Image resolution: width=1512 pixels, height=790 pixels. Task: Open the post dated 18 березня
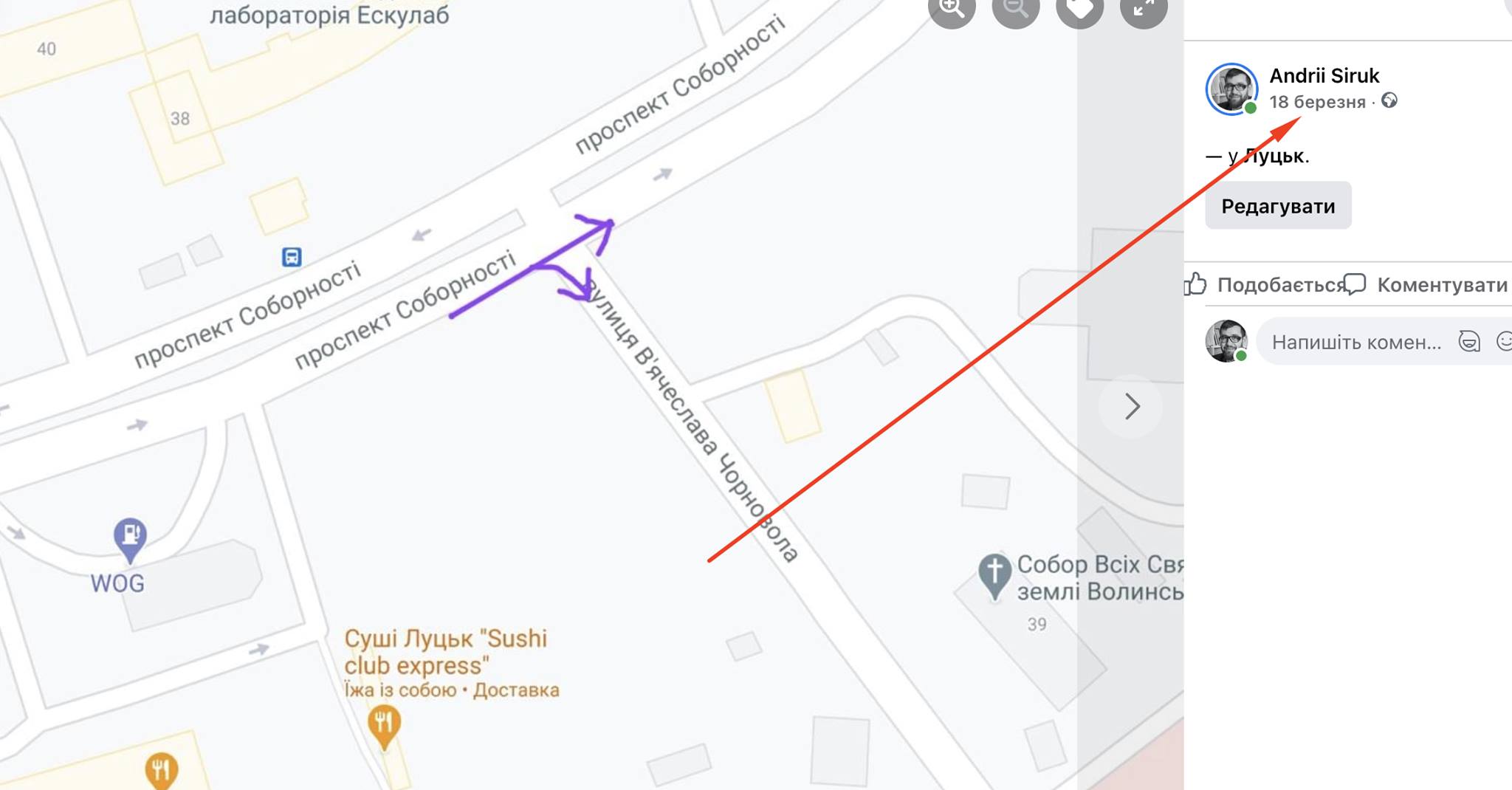pos(1317,102)
